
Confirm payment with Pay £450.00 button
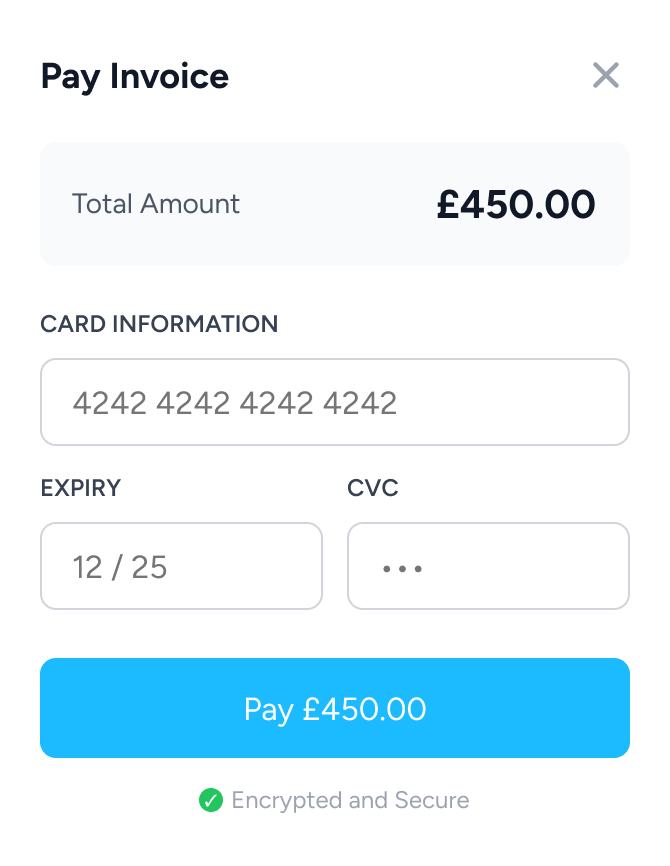334,708
